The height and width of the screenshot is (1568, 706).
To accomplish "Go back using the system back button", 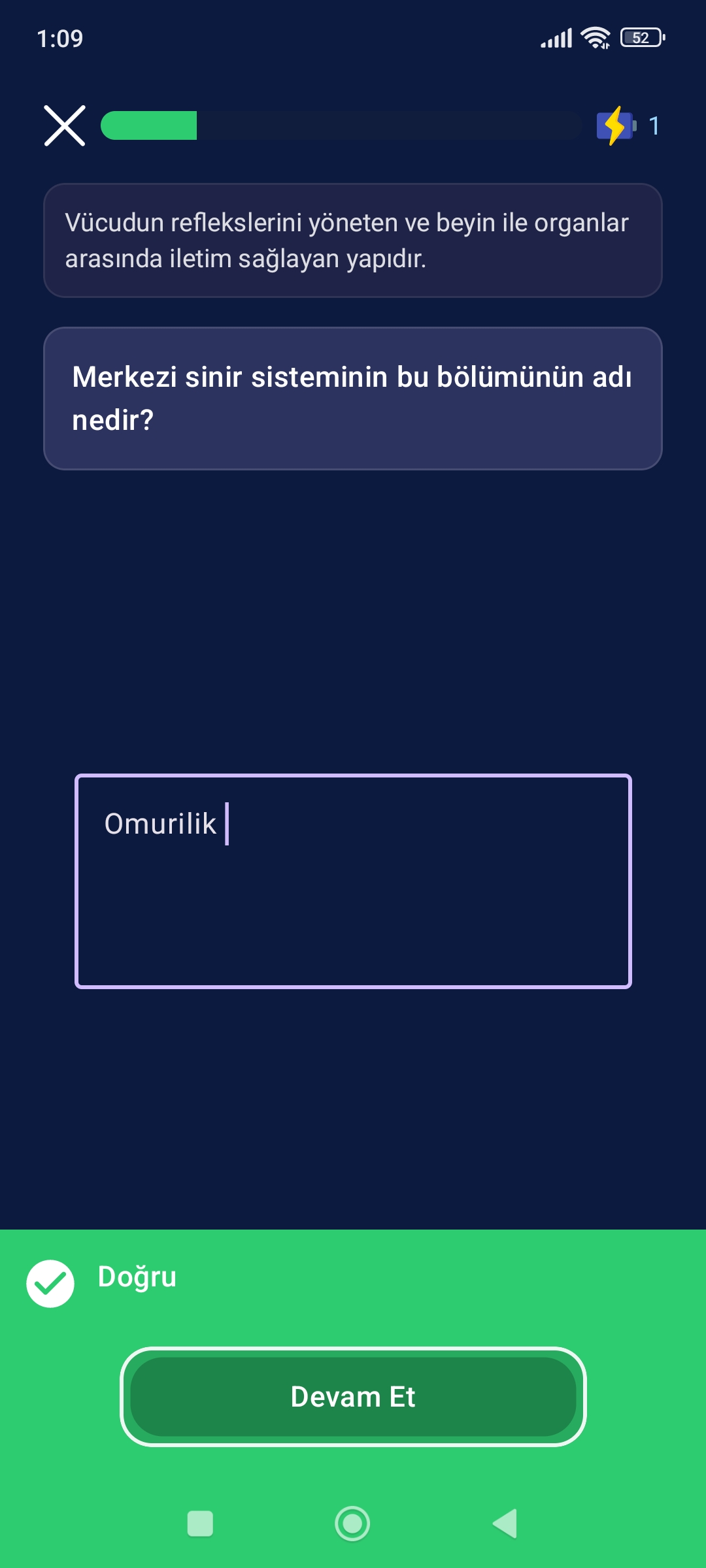I will [x=505, y=1524].
